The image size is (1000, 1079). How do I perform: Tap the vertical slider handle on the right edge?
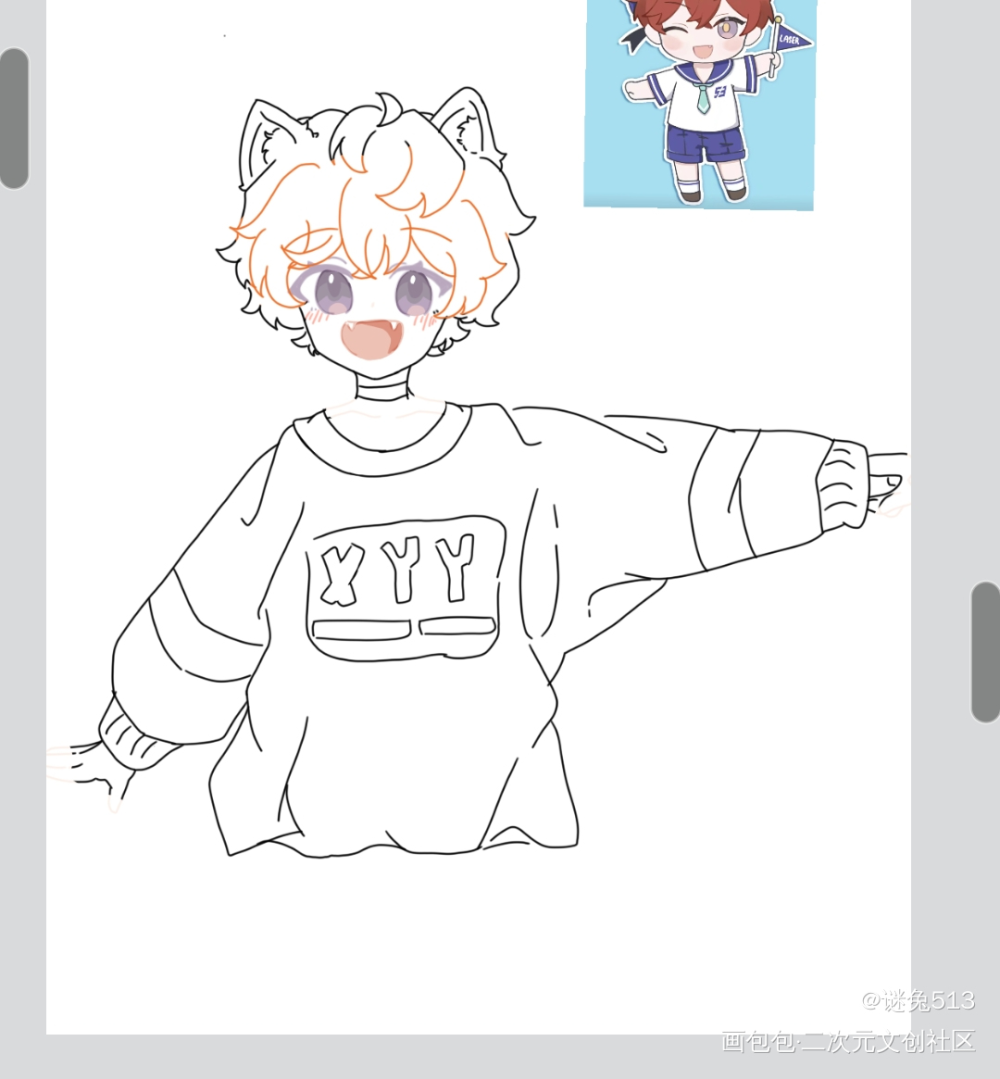tap(985, 652)
